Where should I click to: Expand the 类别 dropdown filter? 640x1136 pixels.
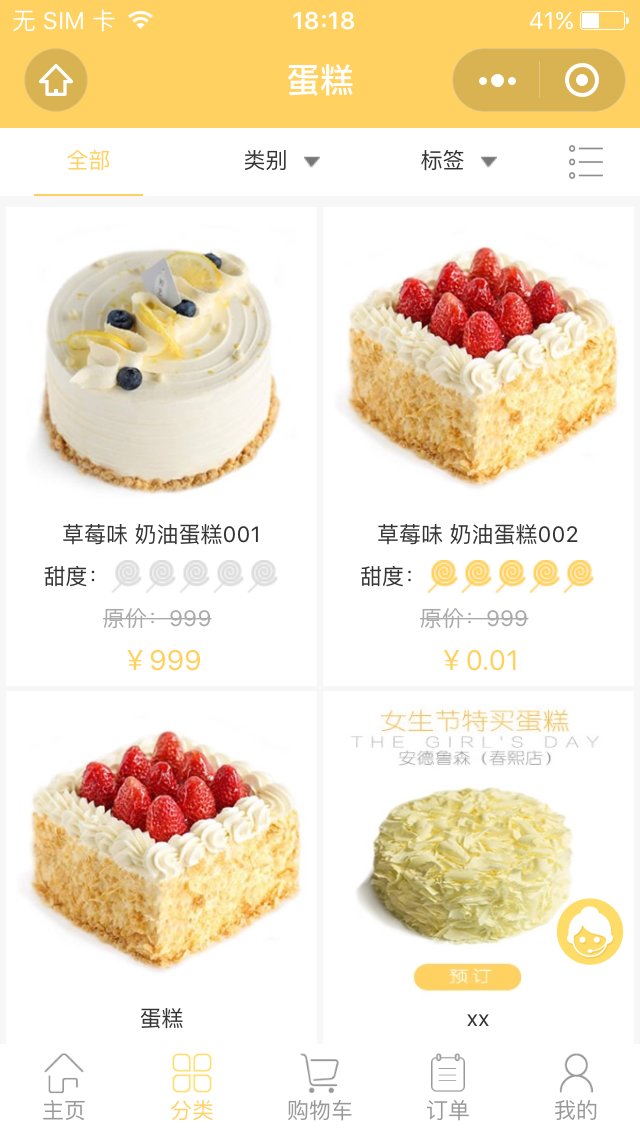point(281,161)
